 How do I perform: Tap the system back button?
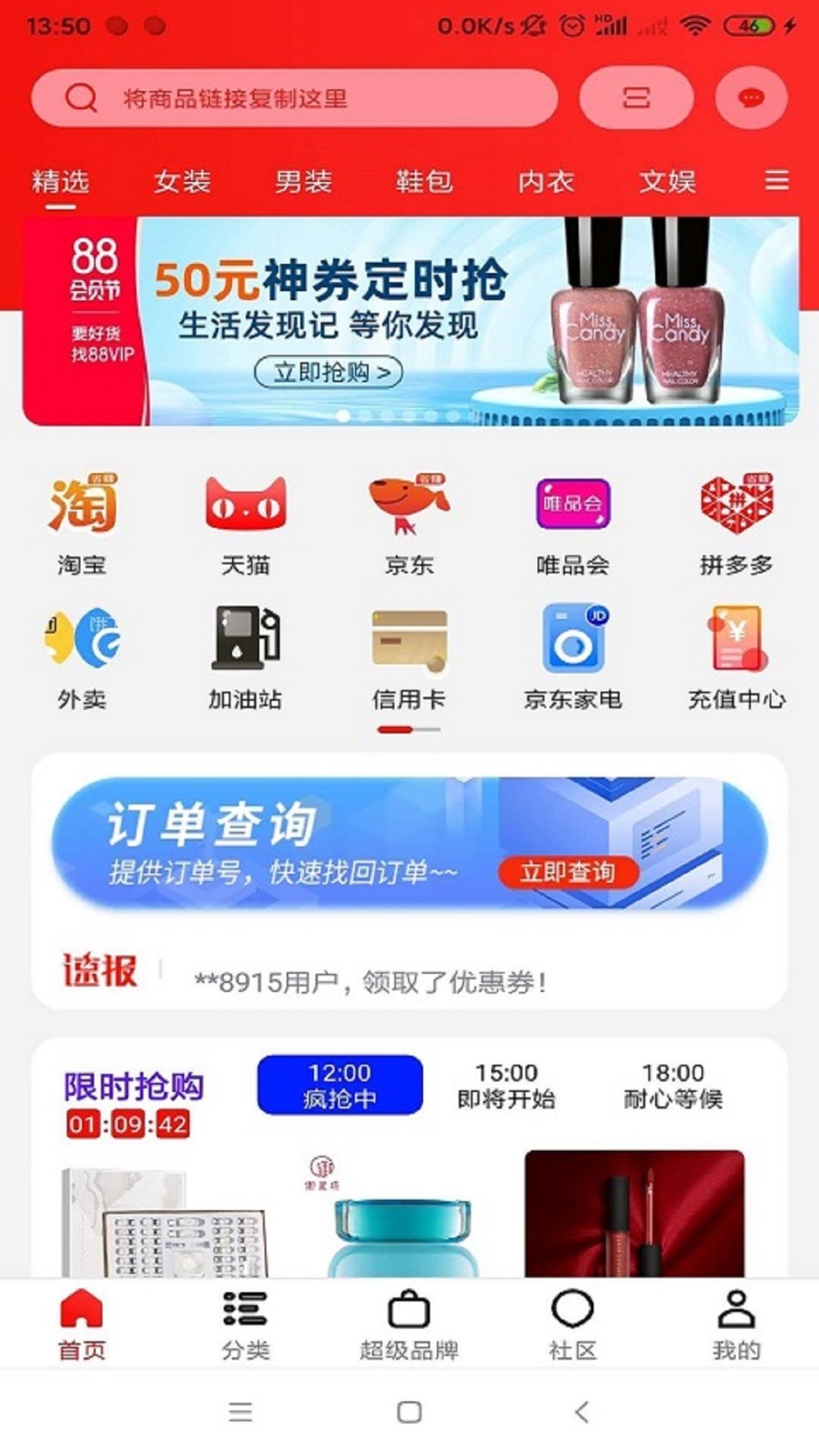582,1411
